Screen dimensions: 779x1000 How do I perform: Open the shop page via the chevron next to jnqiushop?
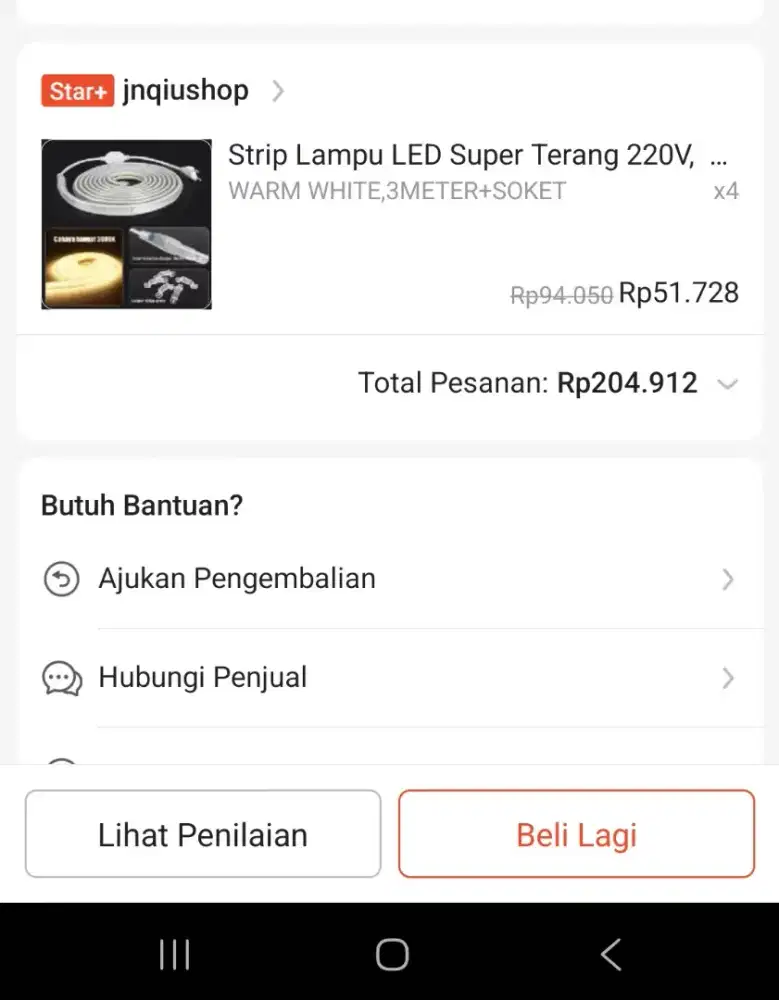[277, 90]
